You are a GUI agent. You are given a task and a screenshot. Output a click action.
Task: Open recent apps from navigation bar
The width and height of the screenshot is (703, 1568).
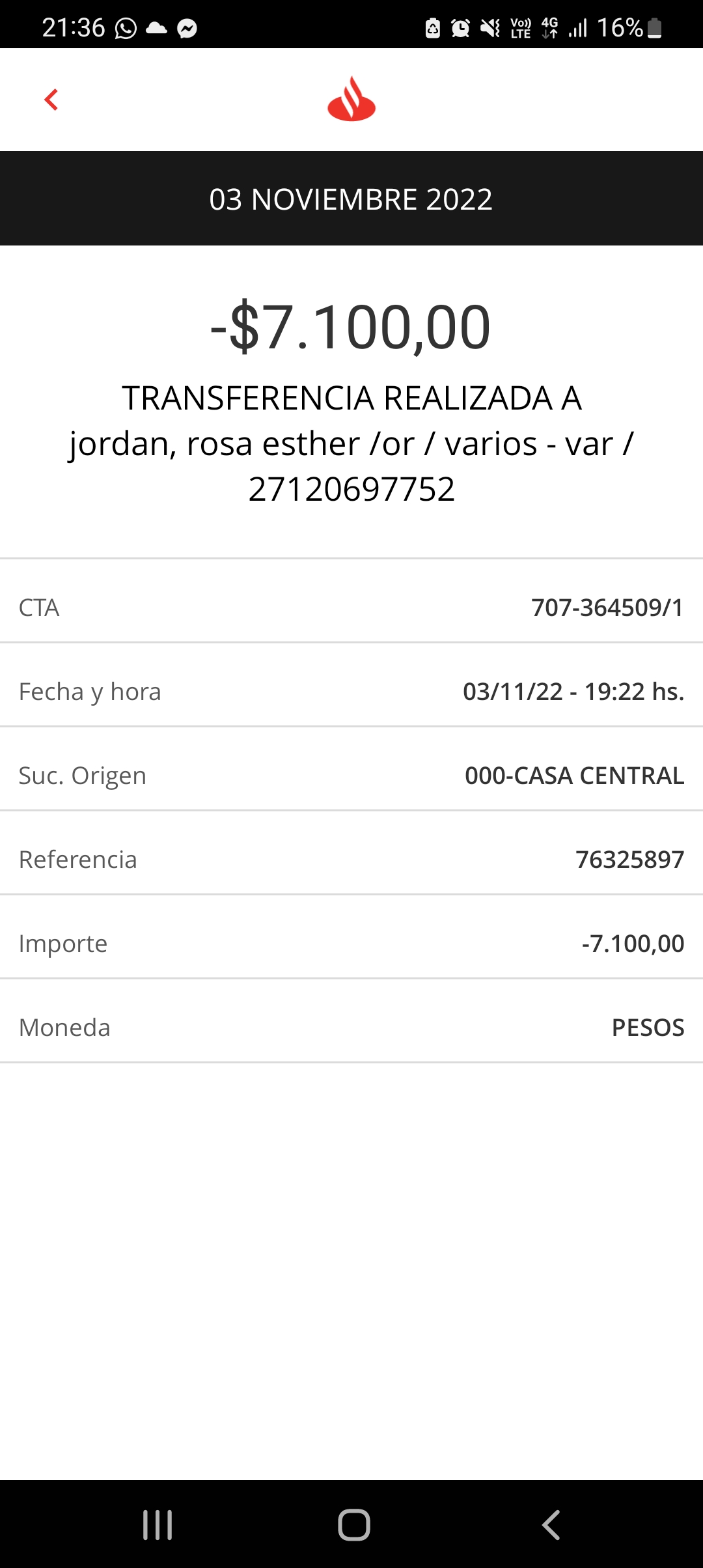(158, 1525)
